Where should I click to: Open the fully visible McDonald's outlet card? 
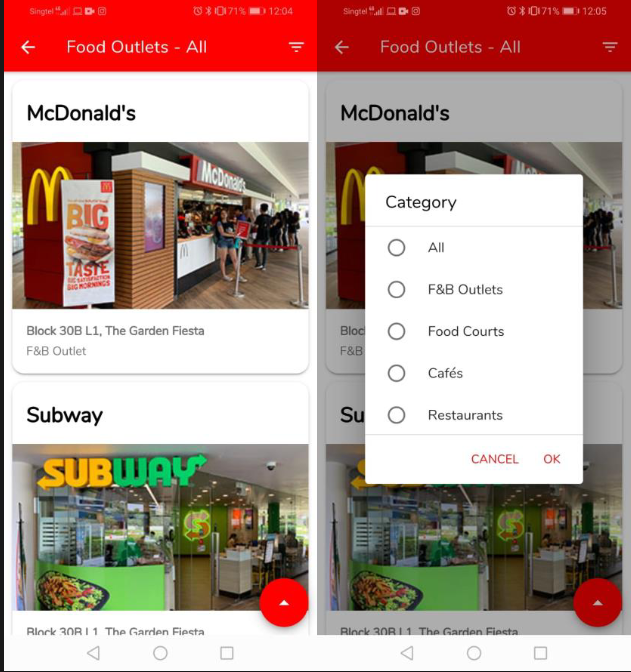160,226
